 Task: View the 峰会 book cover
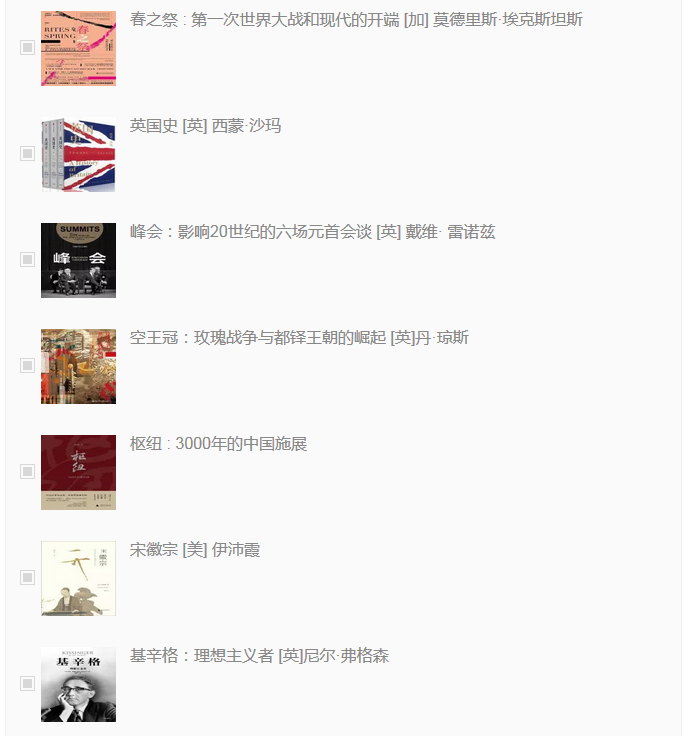(78, 260)
